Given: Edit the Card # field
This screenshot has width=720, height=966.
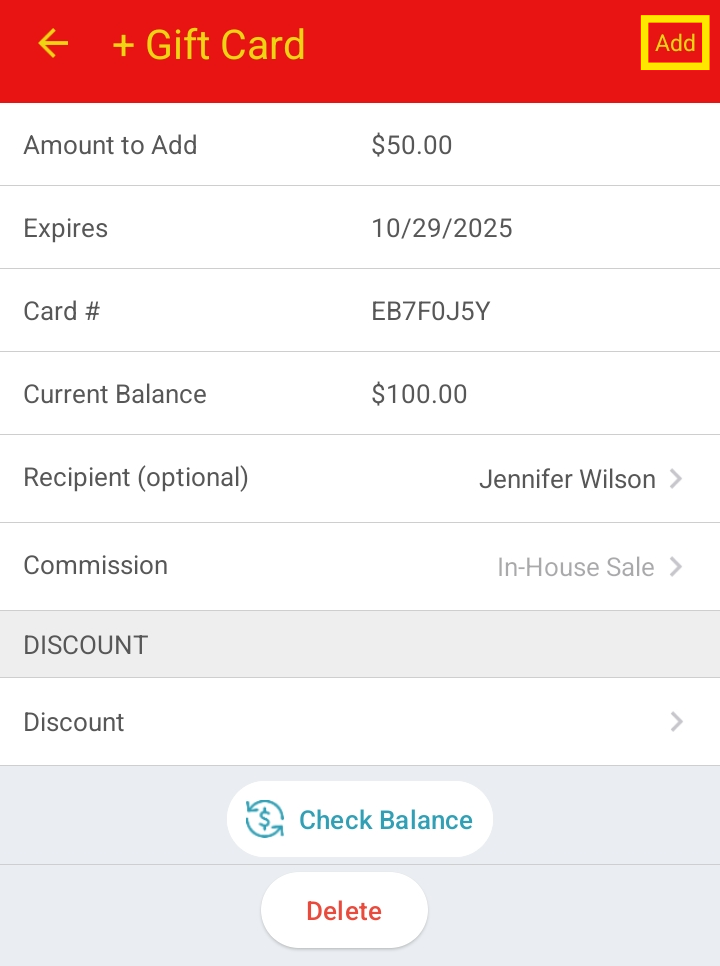Looking at the screenshot, I should point(360,311).
